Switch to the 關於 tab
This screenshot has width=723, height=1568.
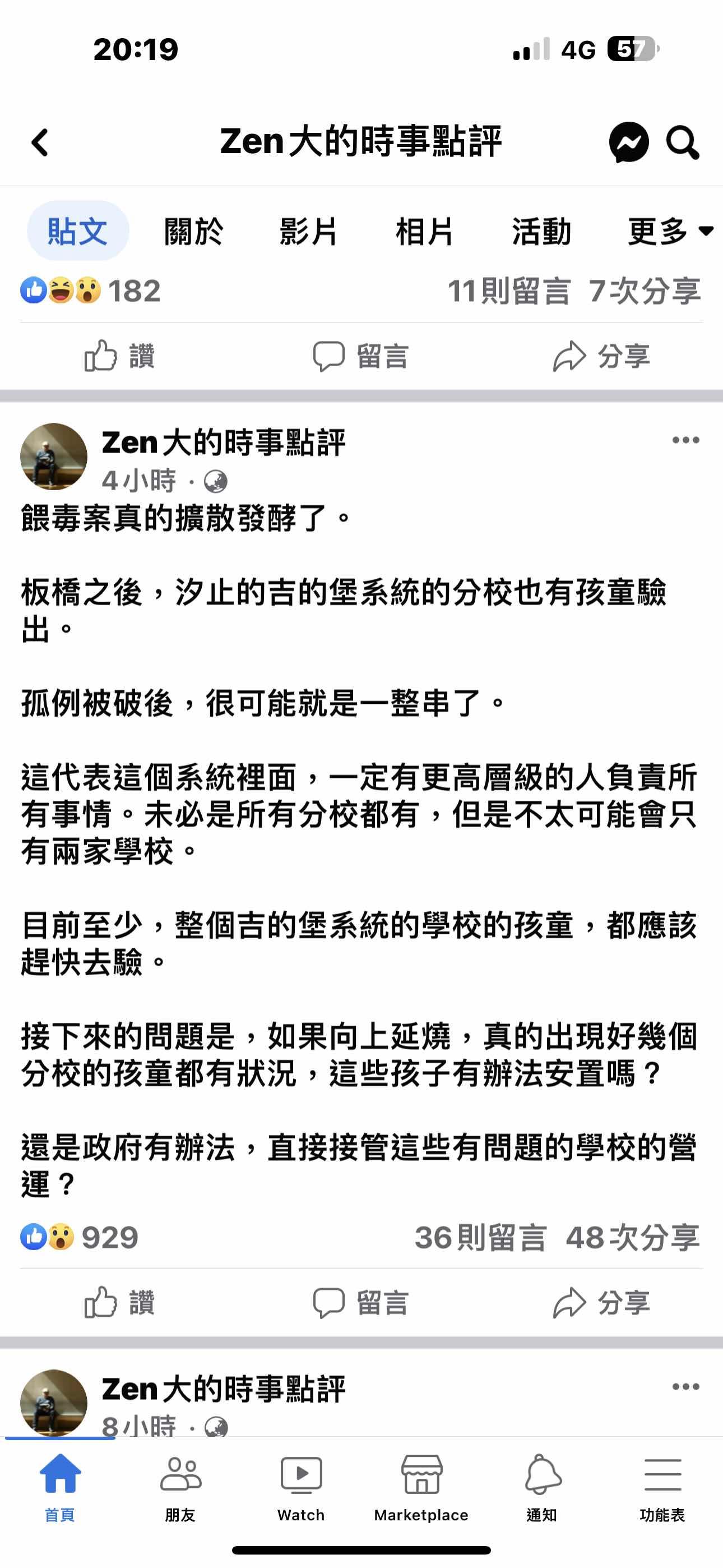[x=193, y=231]
